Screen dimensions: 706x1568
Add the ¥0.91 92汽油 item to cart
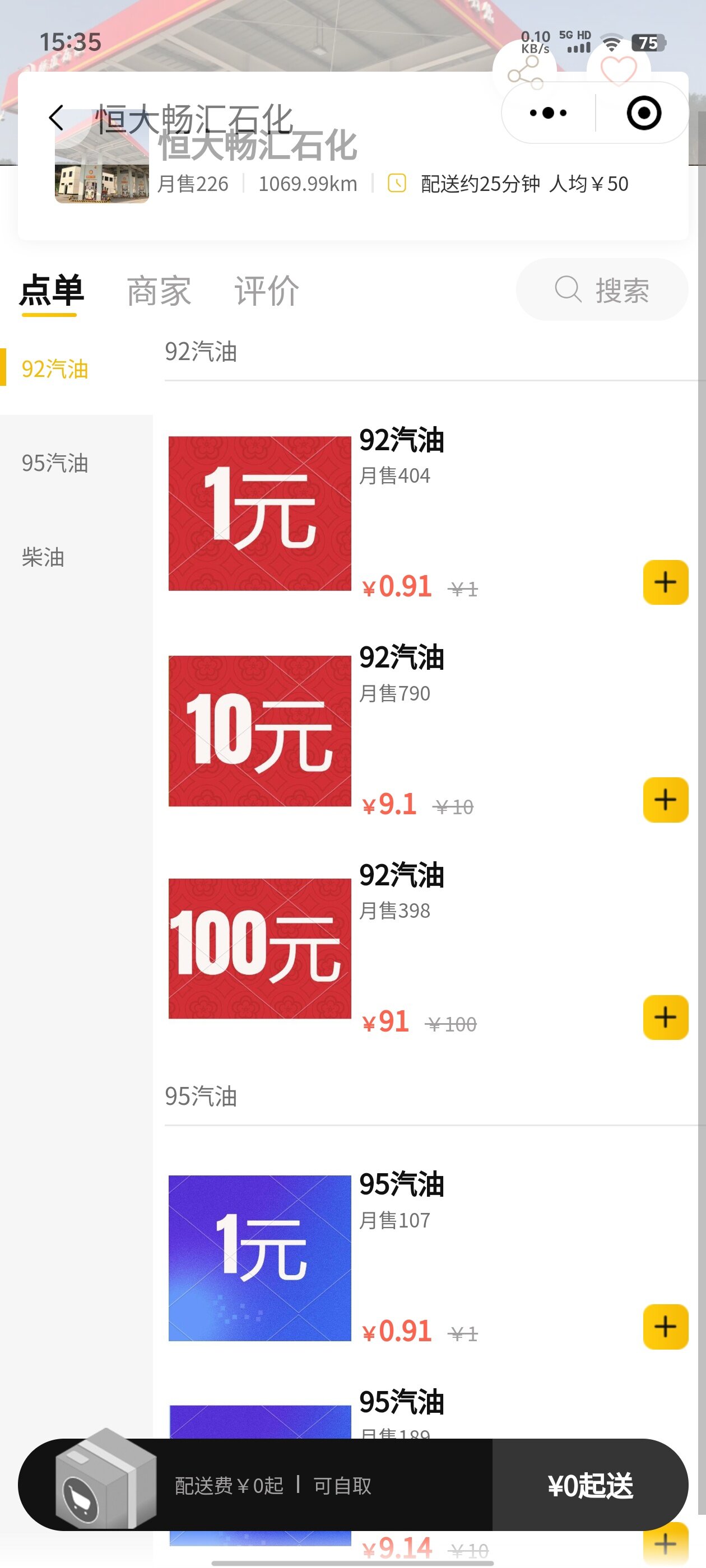[665, 582]
